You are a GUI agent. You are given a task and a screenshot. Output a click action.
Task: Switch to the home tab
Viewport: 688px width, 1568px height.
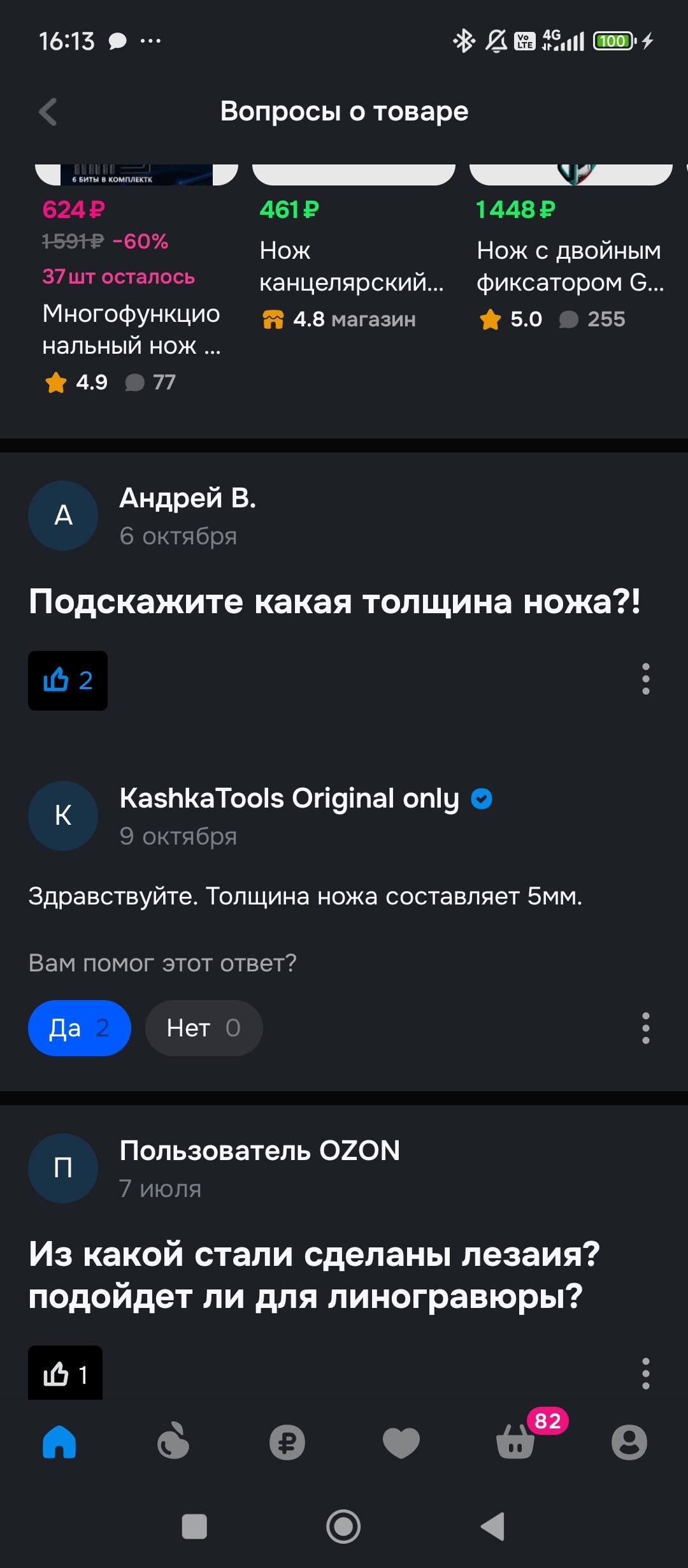tap(59, 1442)
